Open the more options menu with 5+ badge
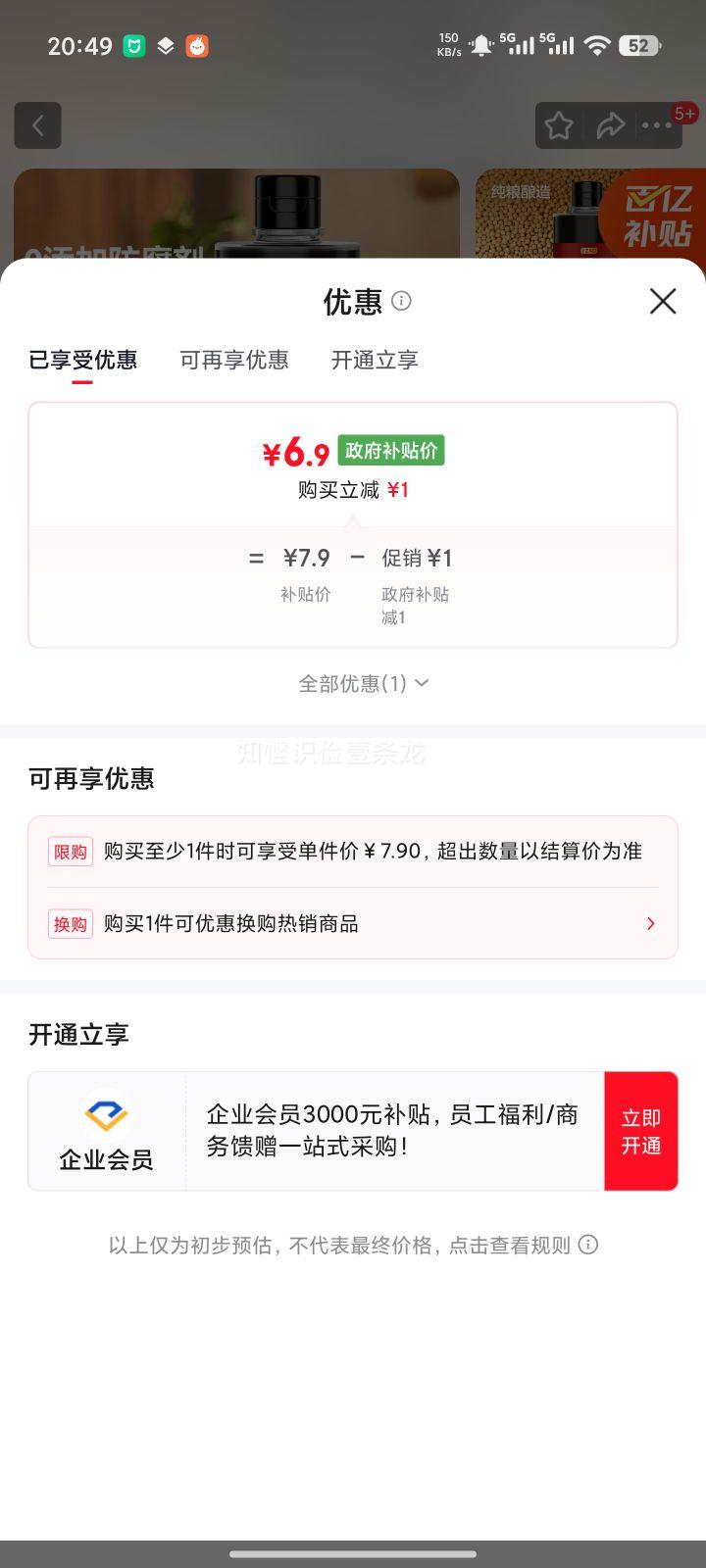The width and height of the screenshot is (706, 1568). 657,125
